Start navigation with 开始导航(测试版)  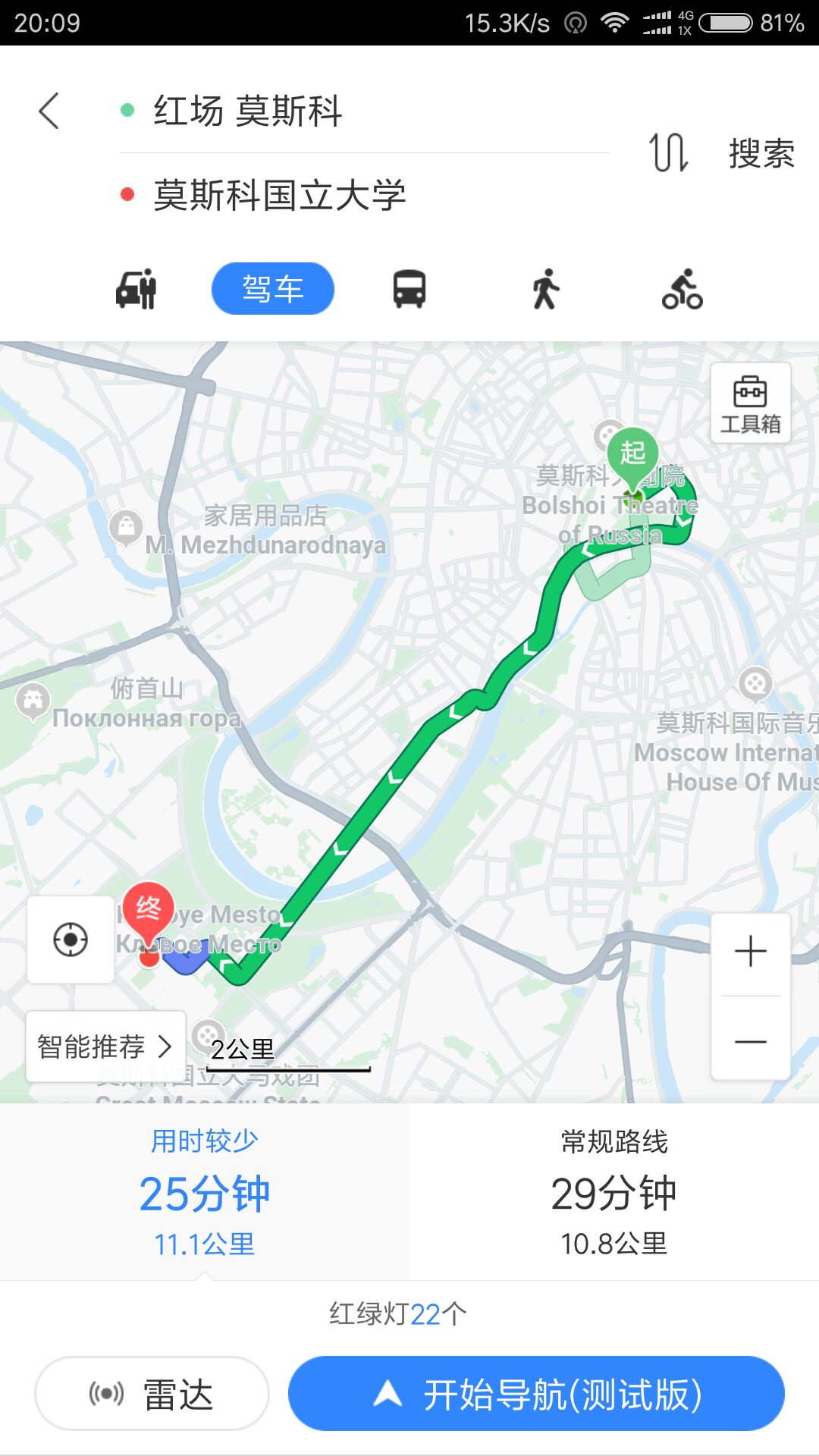(536, 1394)
